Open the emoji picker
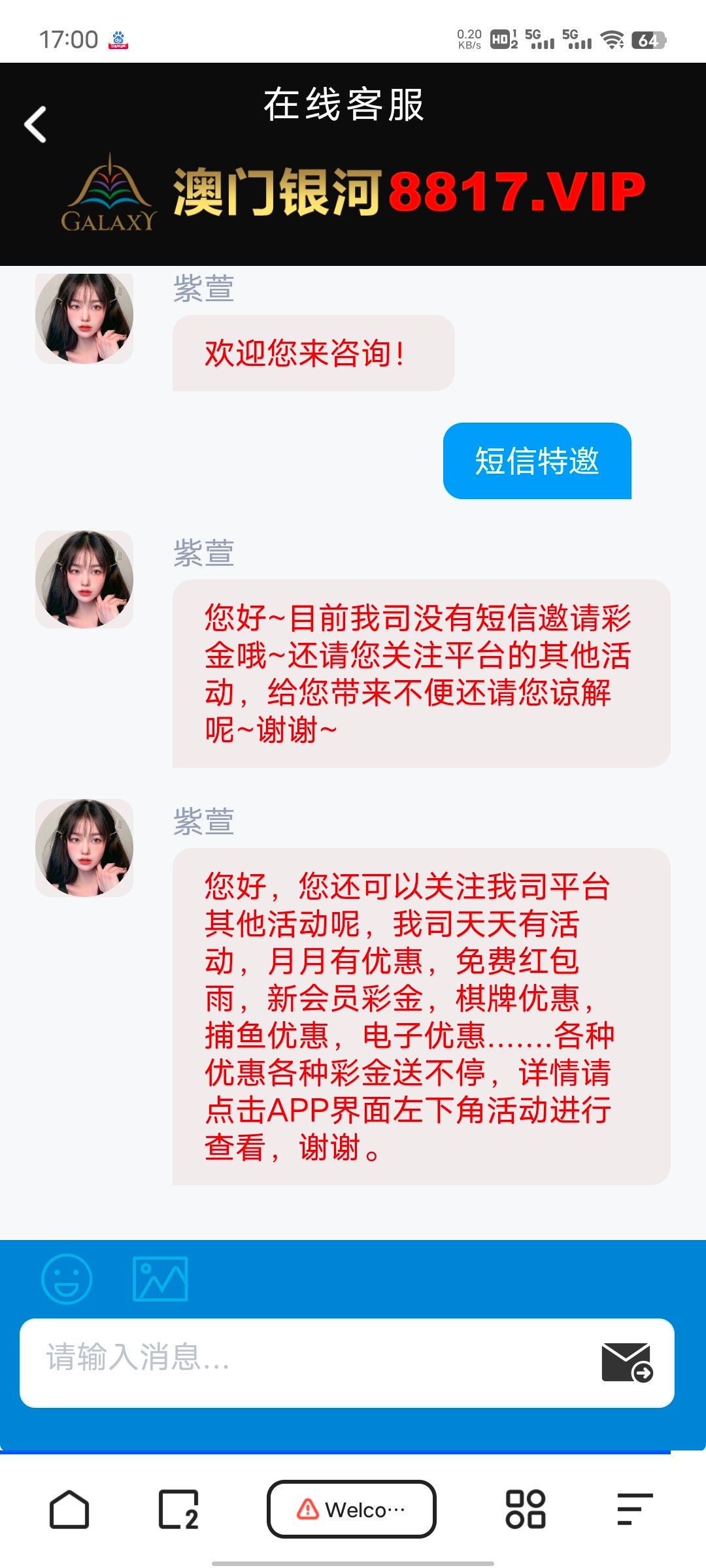 click(67, 1279)
